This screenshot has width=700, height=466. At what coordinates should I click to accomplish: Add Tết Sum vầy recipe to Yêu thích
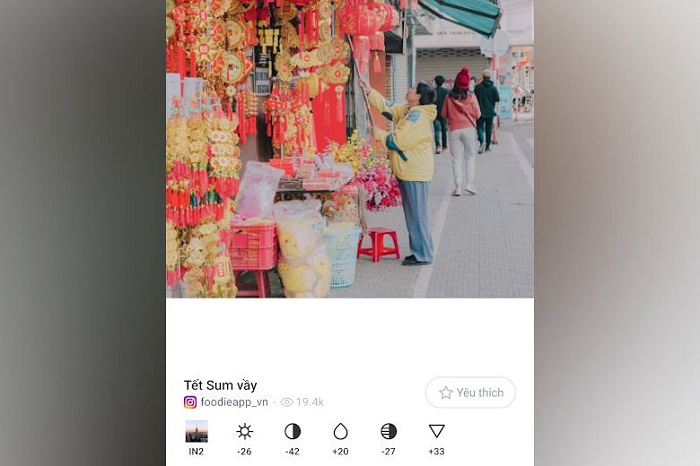470,392
